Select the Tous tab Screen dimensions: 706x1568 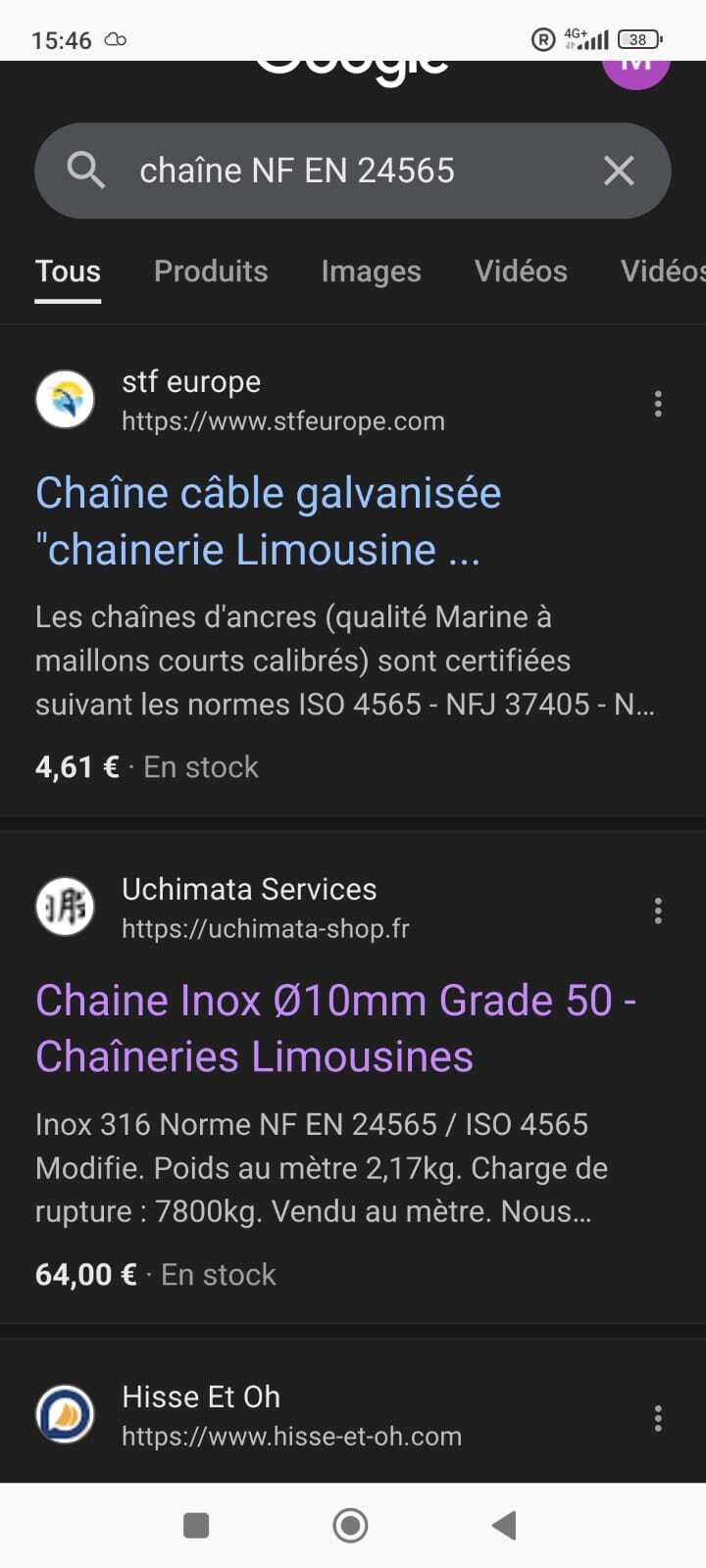click(68, 271)
